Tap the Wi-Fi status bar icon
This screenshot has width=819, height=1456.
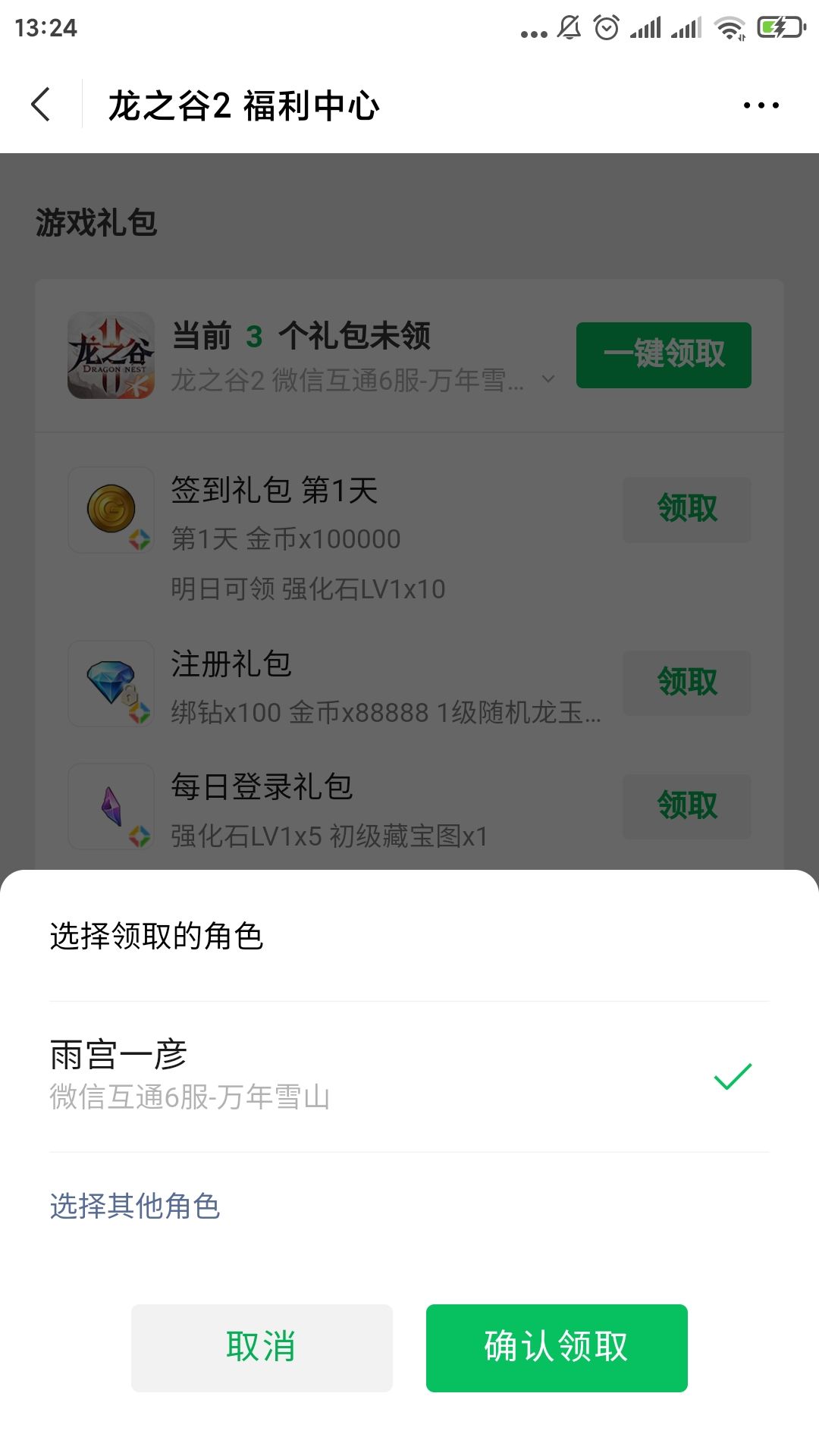tap(730, 29)
